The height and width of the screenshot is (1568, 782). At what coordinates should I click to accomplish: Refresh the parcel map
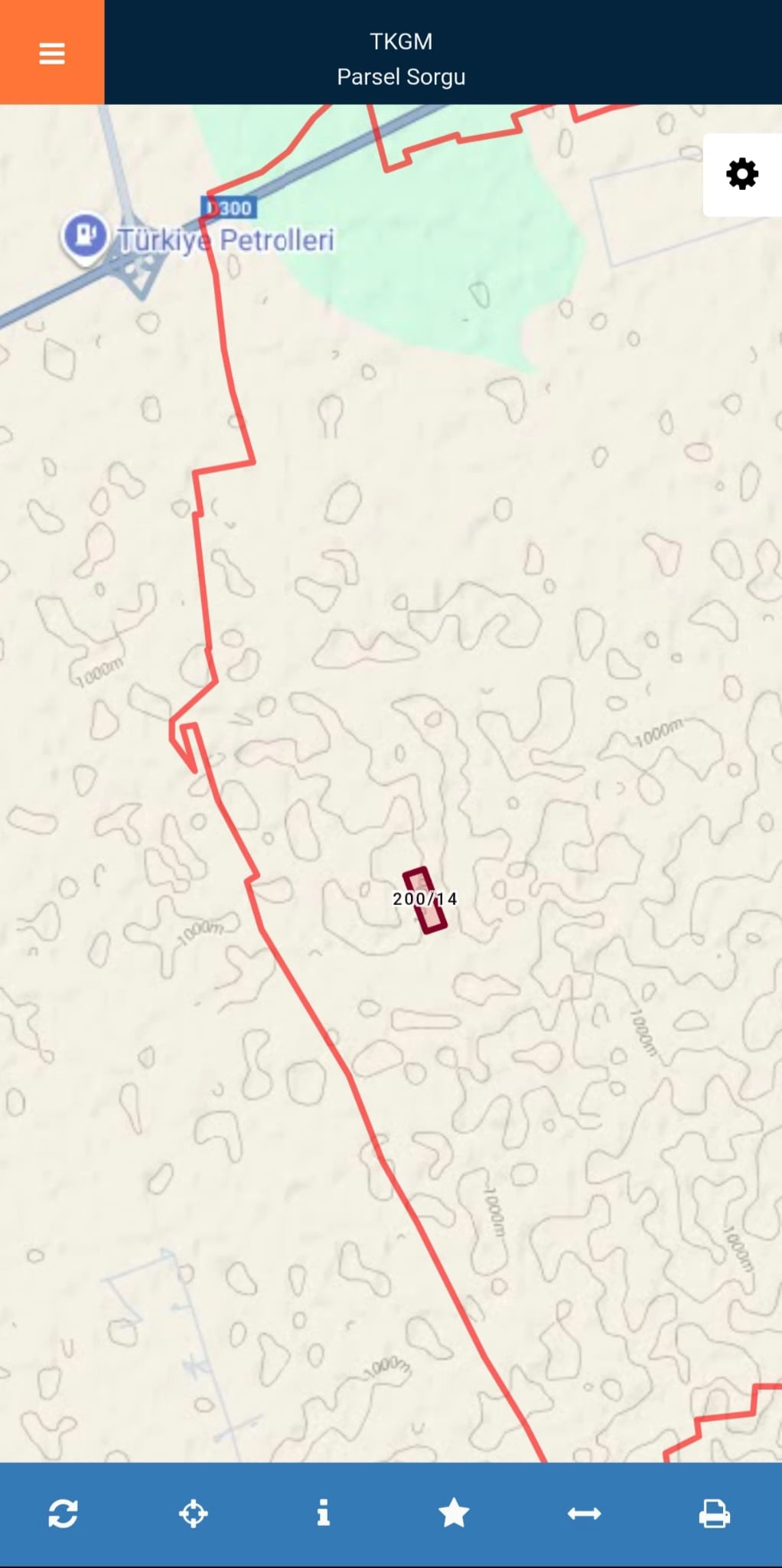tap(63, 1514)
